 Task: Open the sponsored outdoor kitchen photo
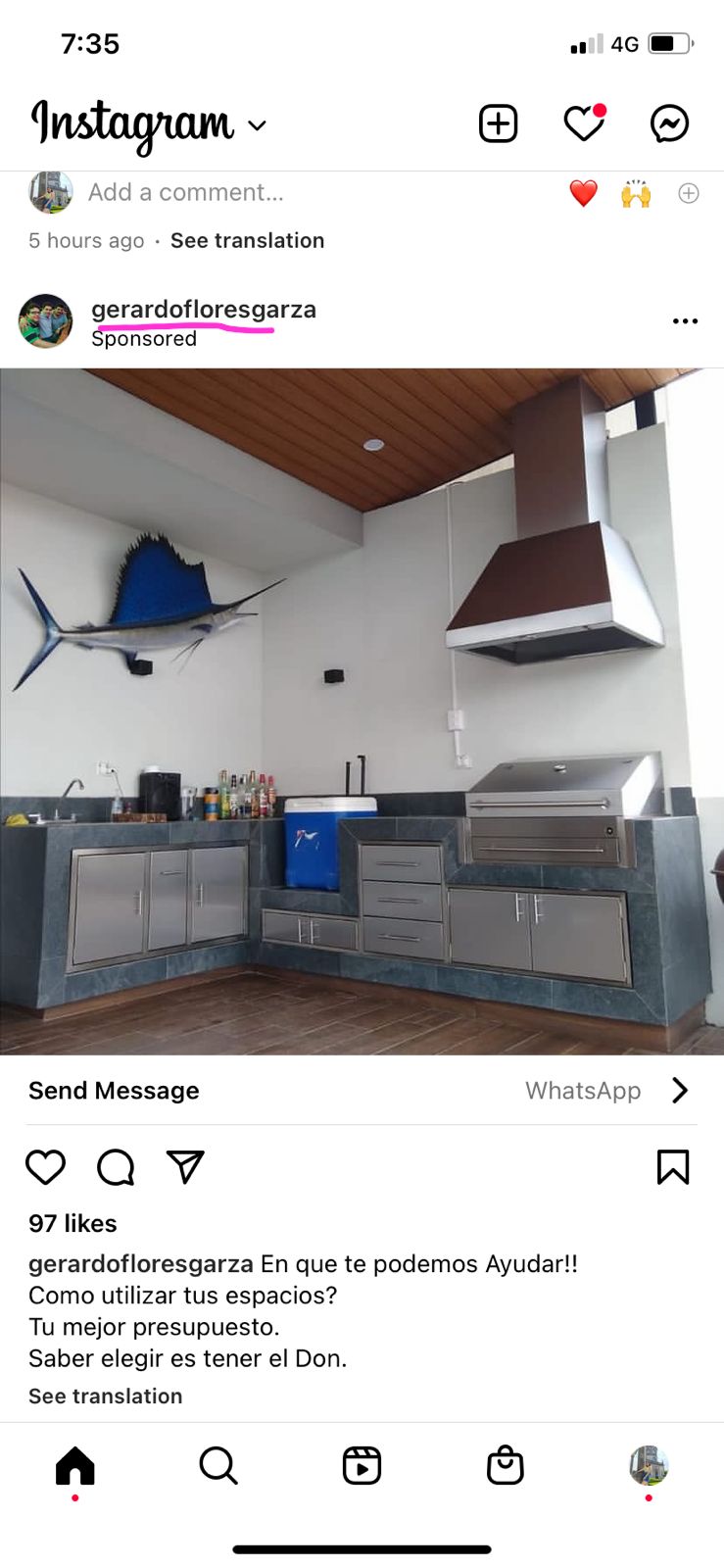(x=362, y=710)
